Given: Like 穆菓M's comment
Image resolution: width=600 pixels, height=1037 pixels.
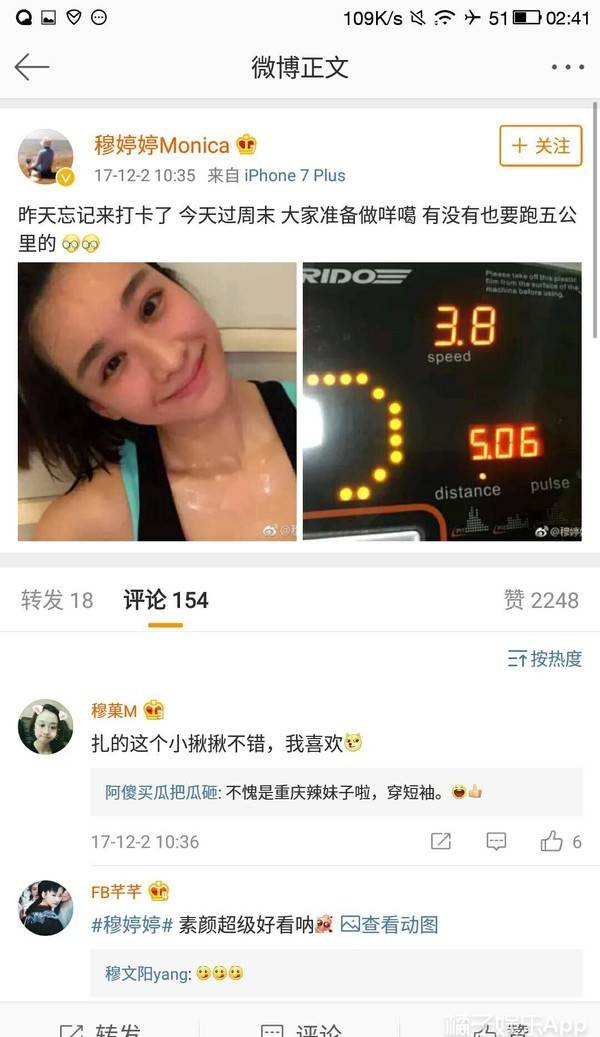Looking at the screenshot, I should point(560,841).
